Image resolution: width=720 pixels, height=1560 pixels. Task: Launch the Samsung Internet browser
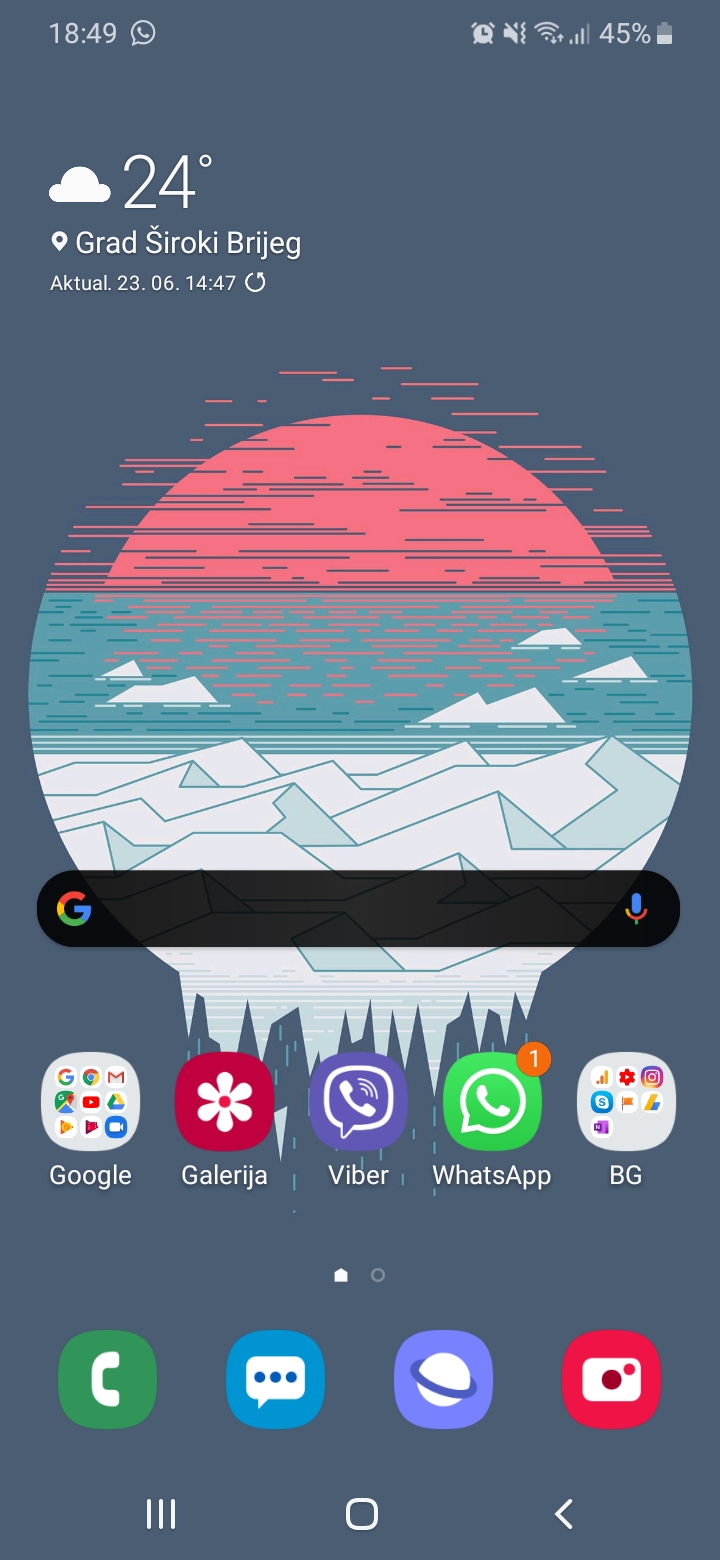tap(444, 1379)
